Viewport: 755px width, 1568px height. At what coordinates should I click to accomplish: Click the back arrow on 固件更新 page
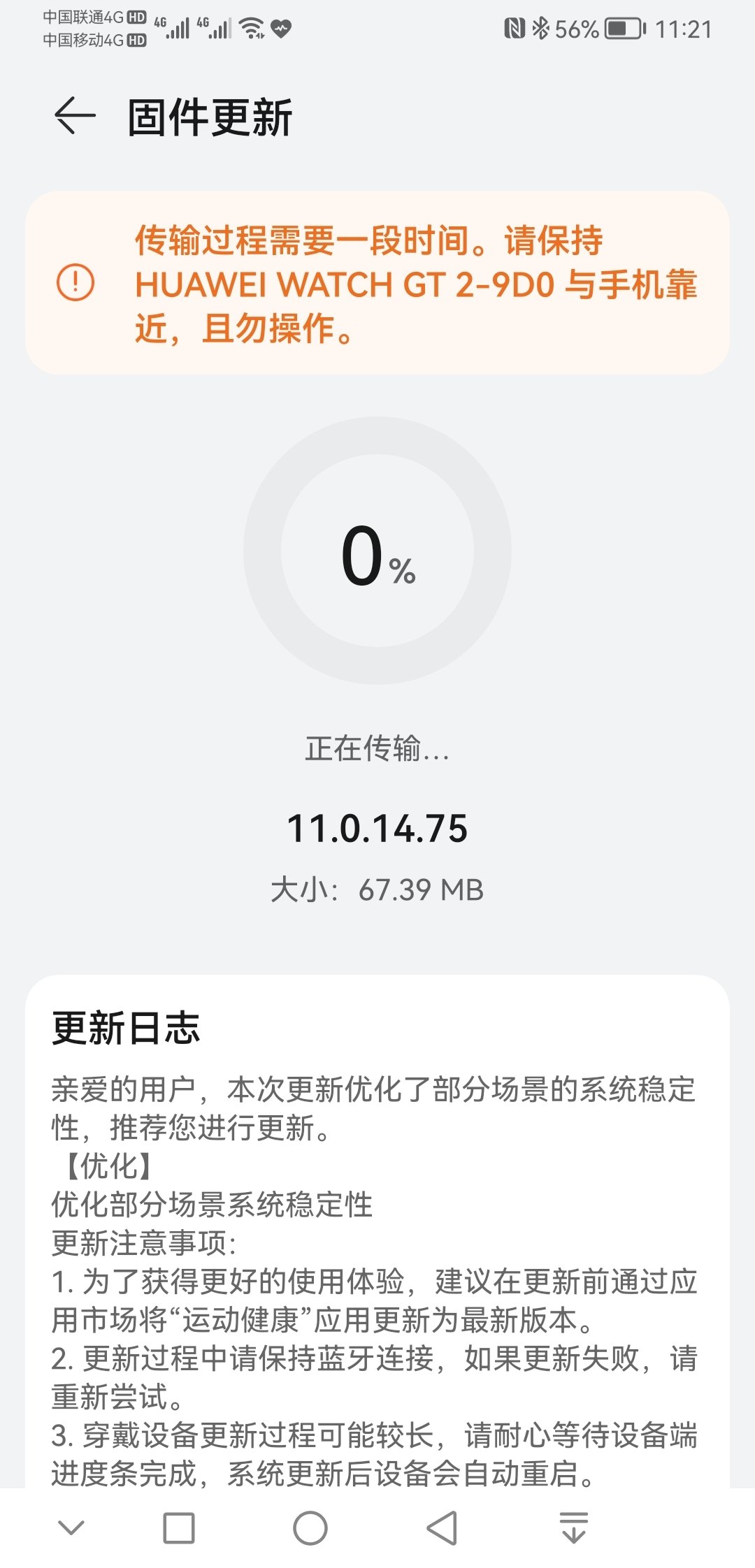click(x=72, y=115)
